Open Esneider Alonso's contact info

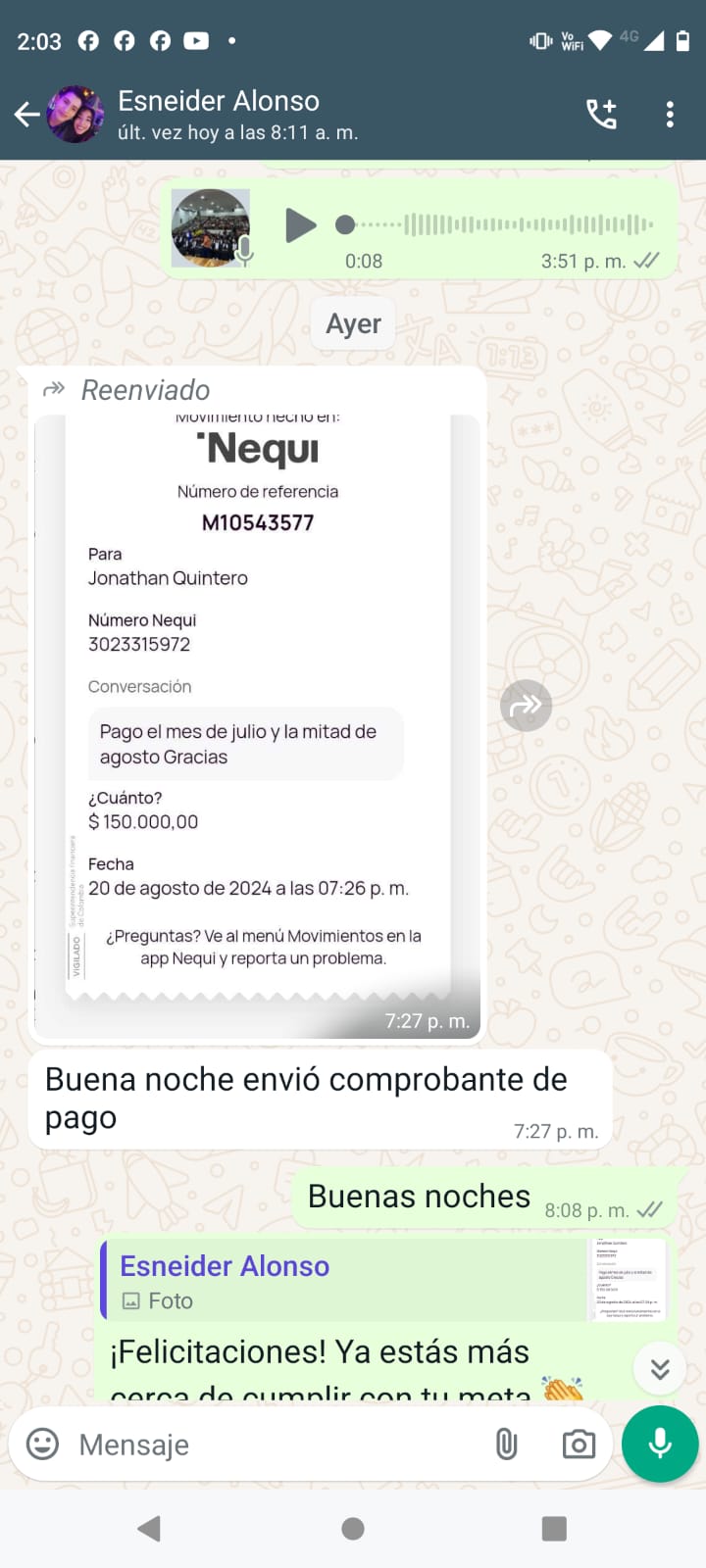[x=235, y=115]
